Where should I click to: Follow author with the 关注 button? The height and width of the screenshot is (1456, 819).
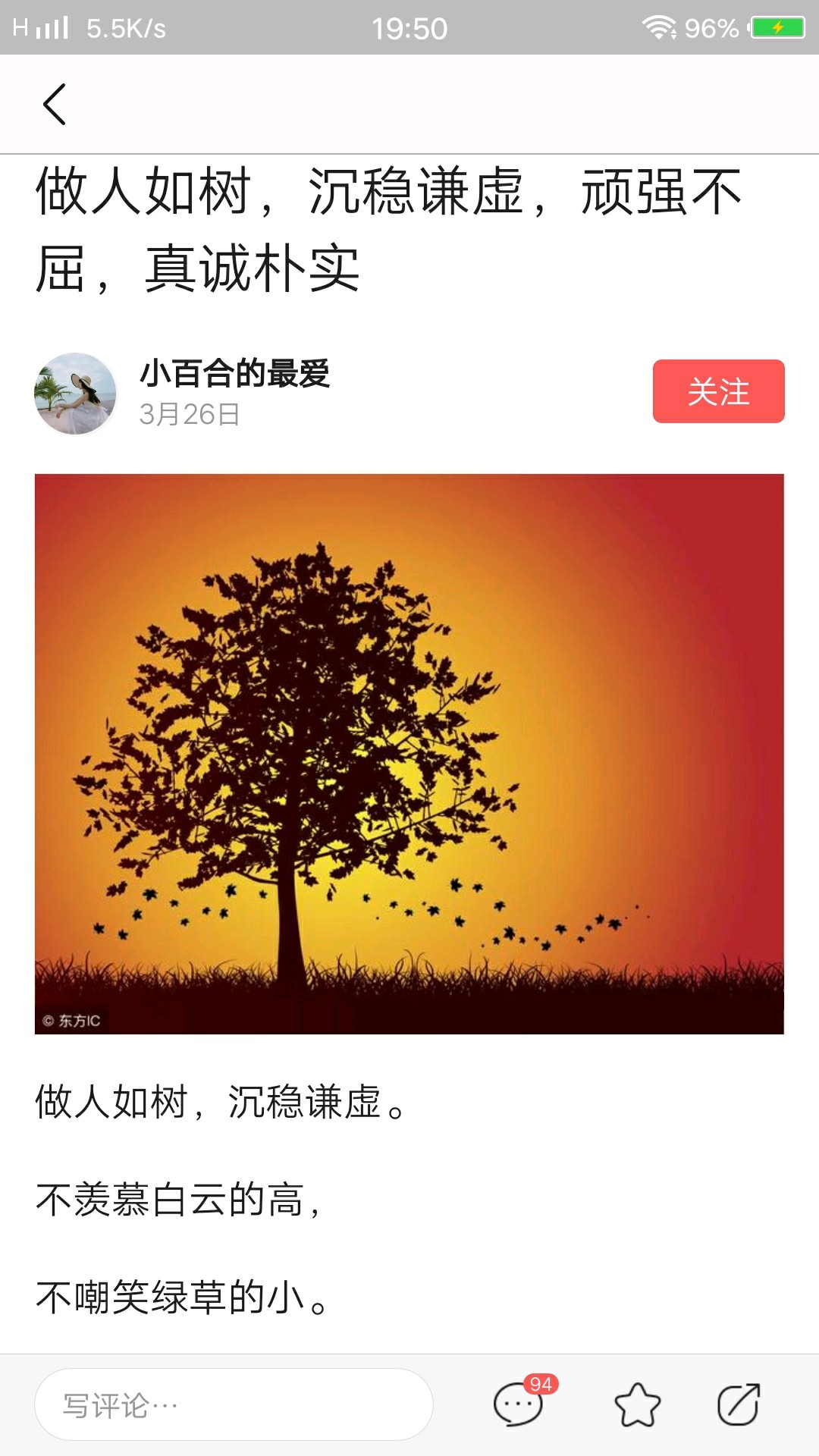click(717, 391)
